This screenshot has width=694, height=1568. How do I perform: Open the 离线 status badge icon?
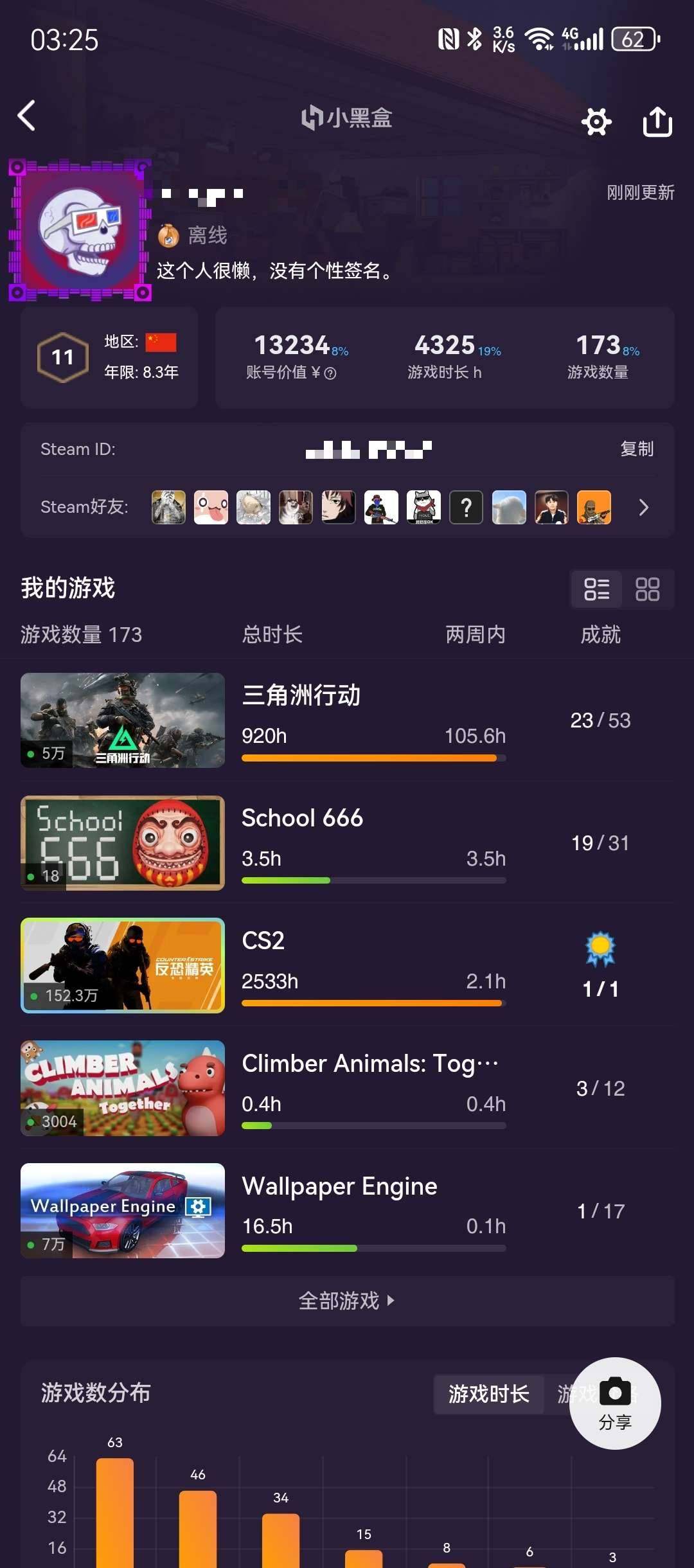[x=168, y=235]
